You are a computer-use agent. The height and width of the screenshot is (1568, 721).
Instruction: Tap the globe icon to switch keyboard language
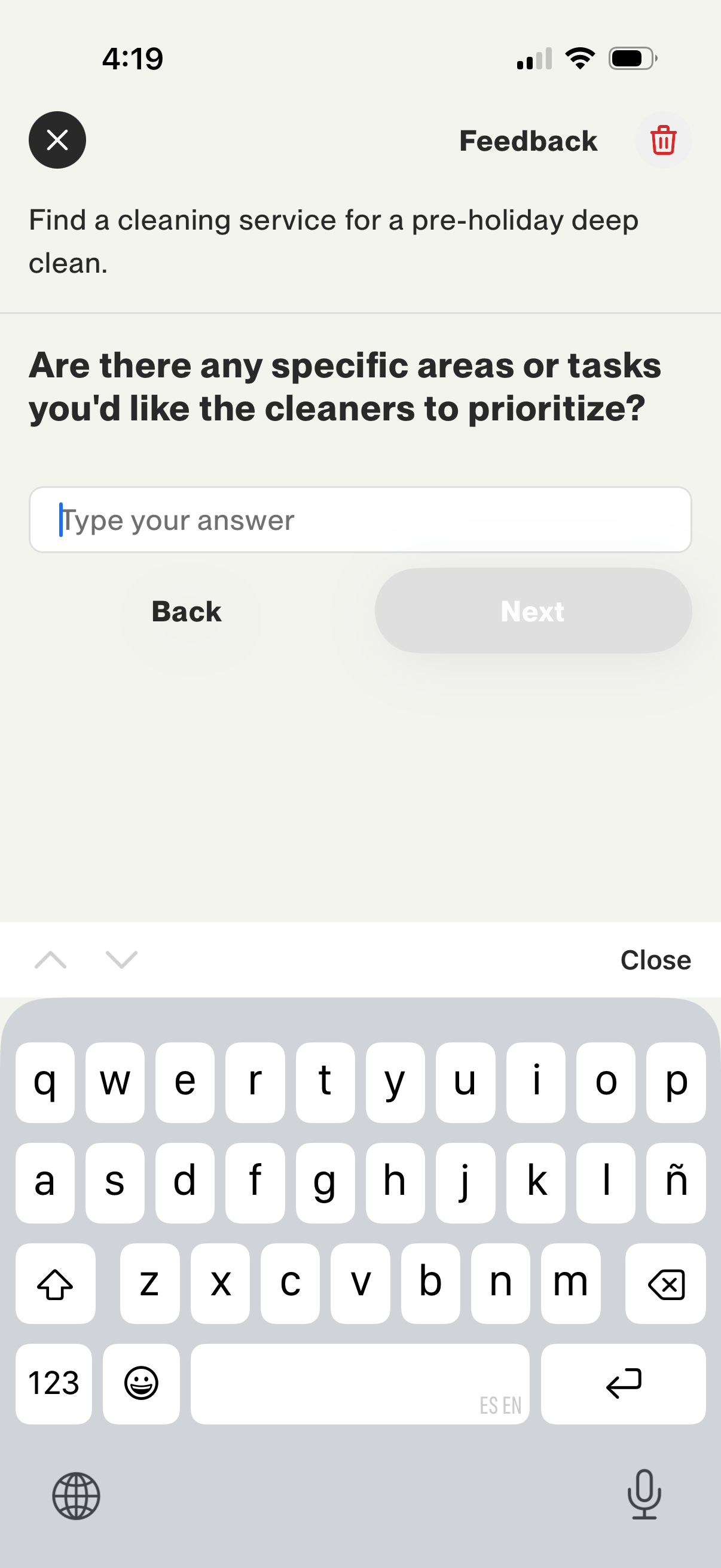77,1497
